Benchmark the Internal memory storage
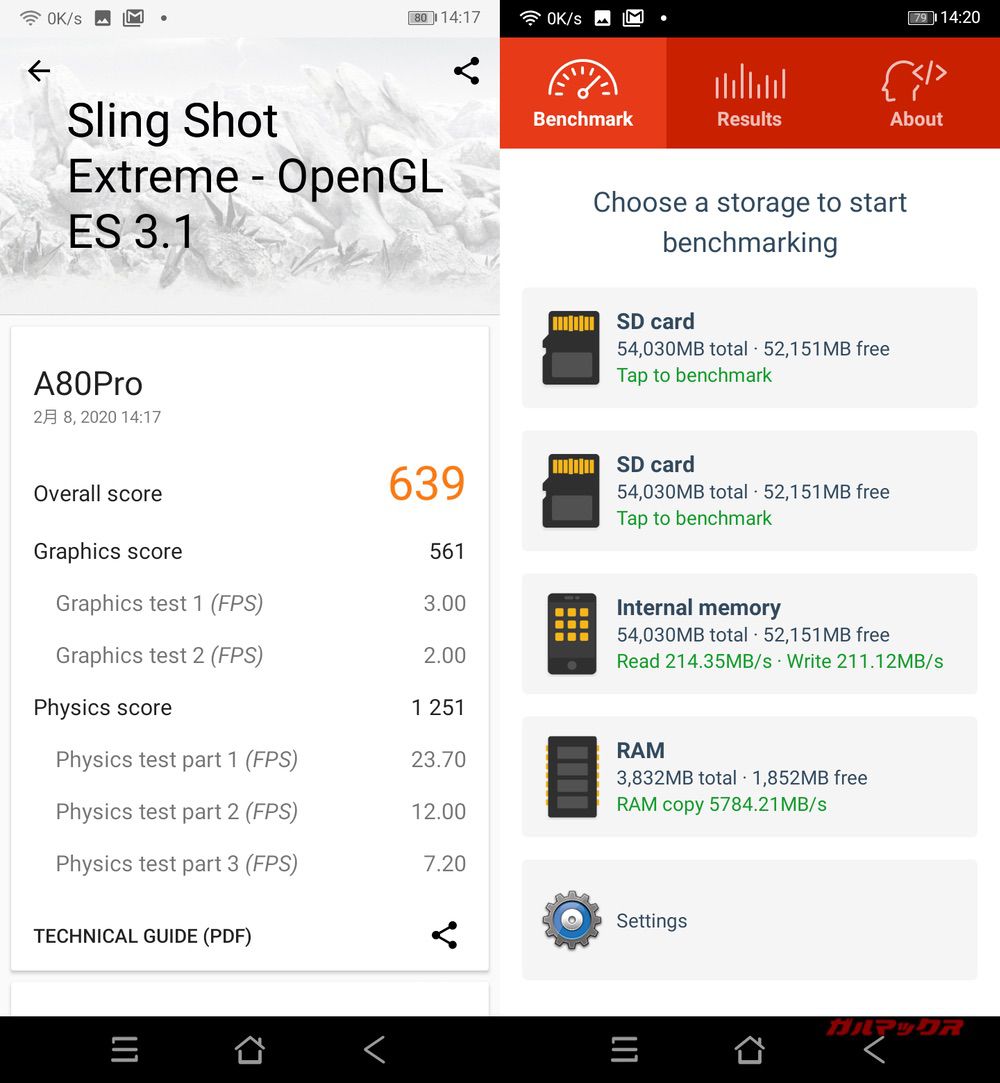 [749, 634]
